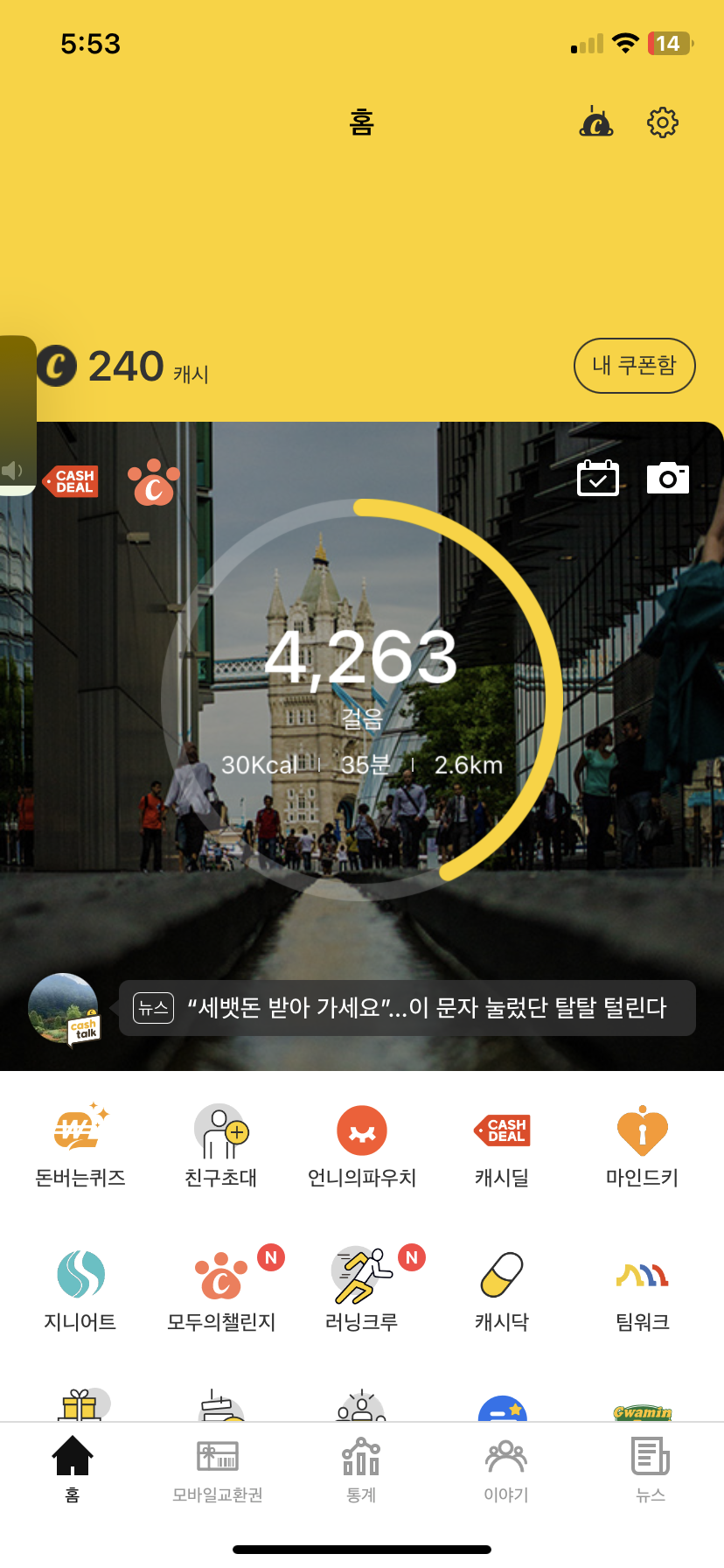Open 친구초대 invite friends
Image resolution: width=724 pixels, height=1568 pixels.
tap(221, 1145)
